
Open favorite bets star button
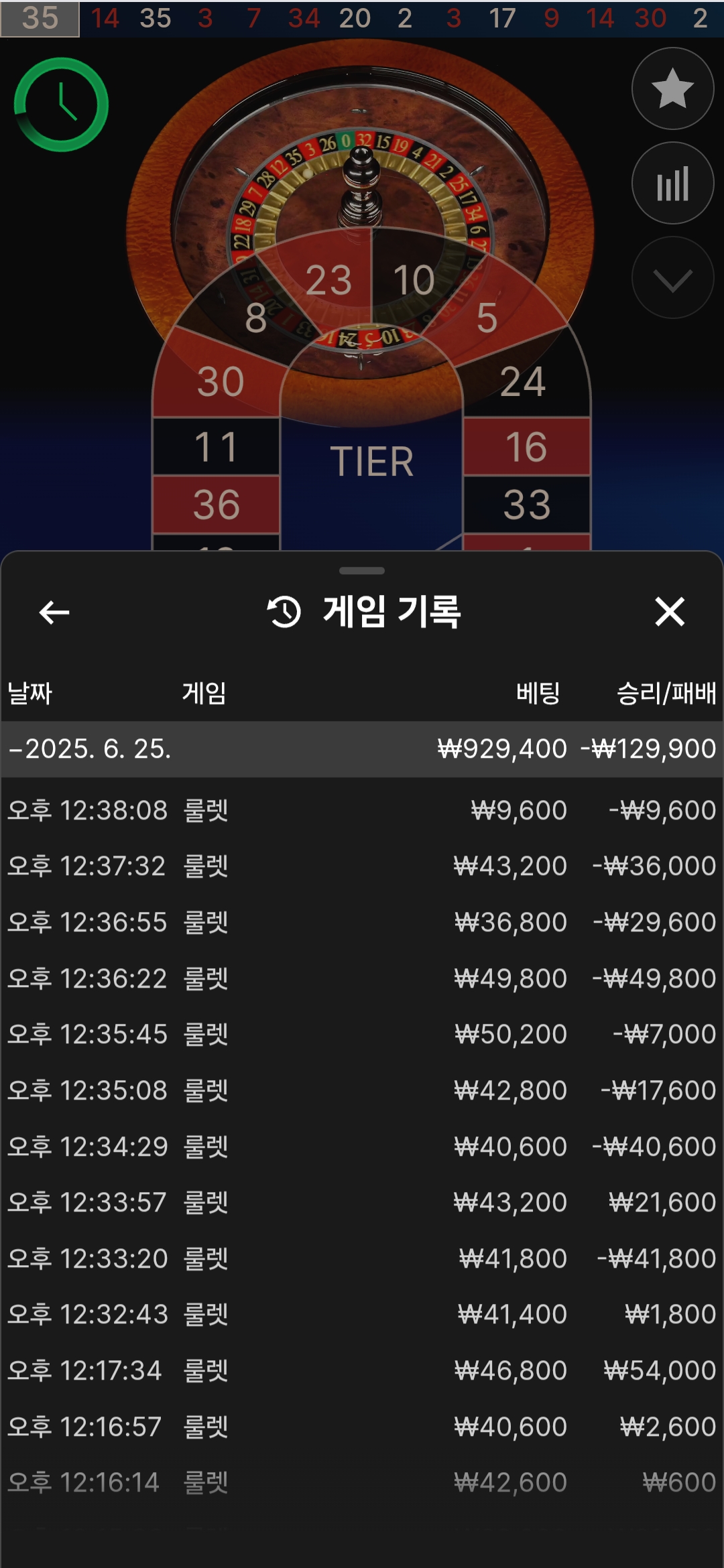click(x=672, y=88)
